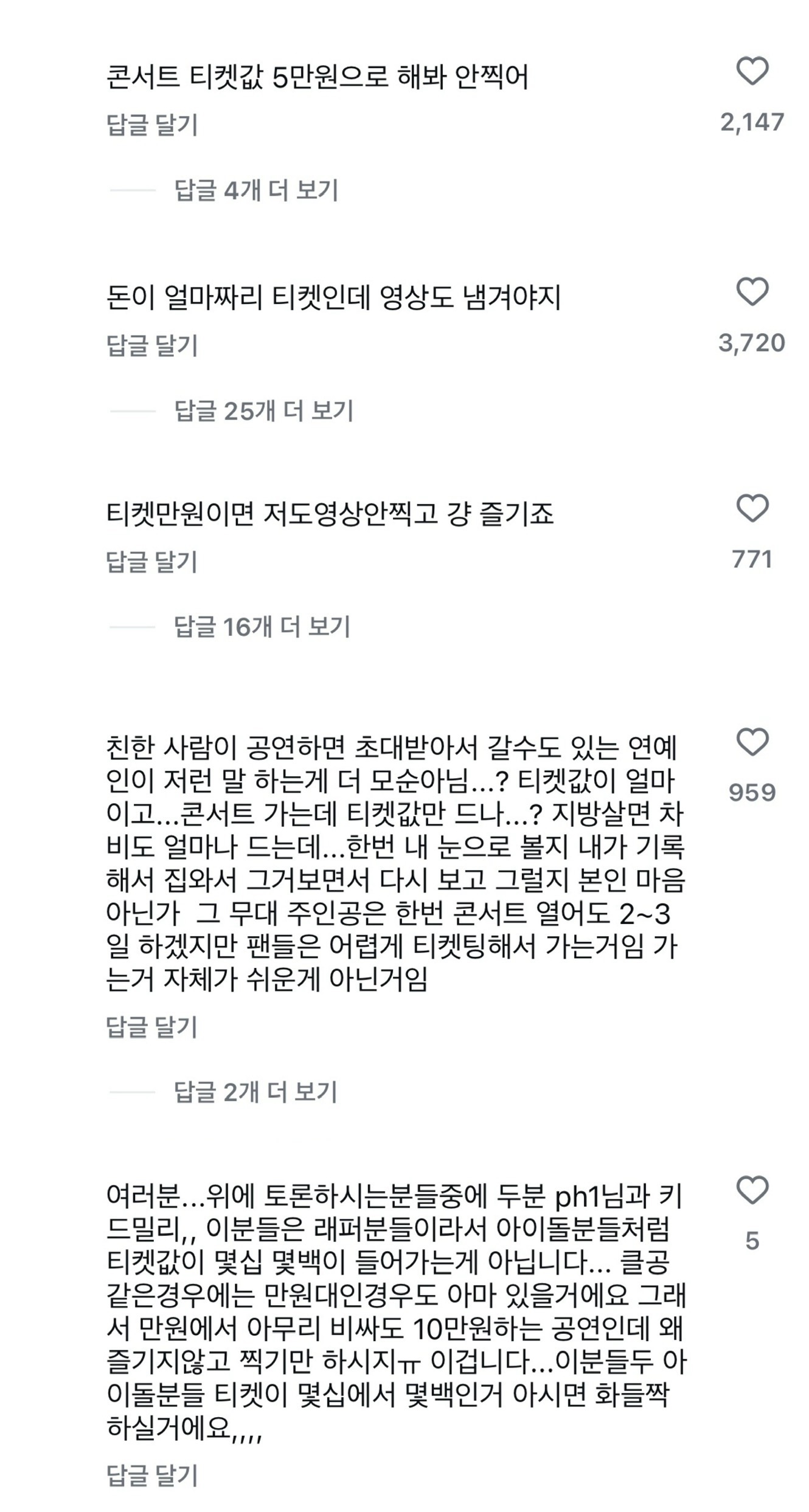Screen dimensions: 809x1512
Task: Like the comment starting '친한 사람이 공연하면'
Action: click(x=752, y=742)
